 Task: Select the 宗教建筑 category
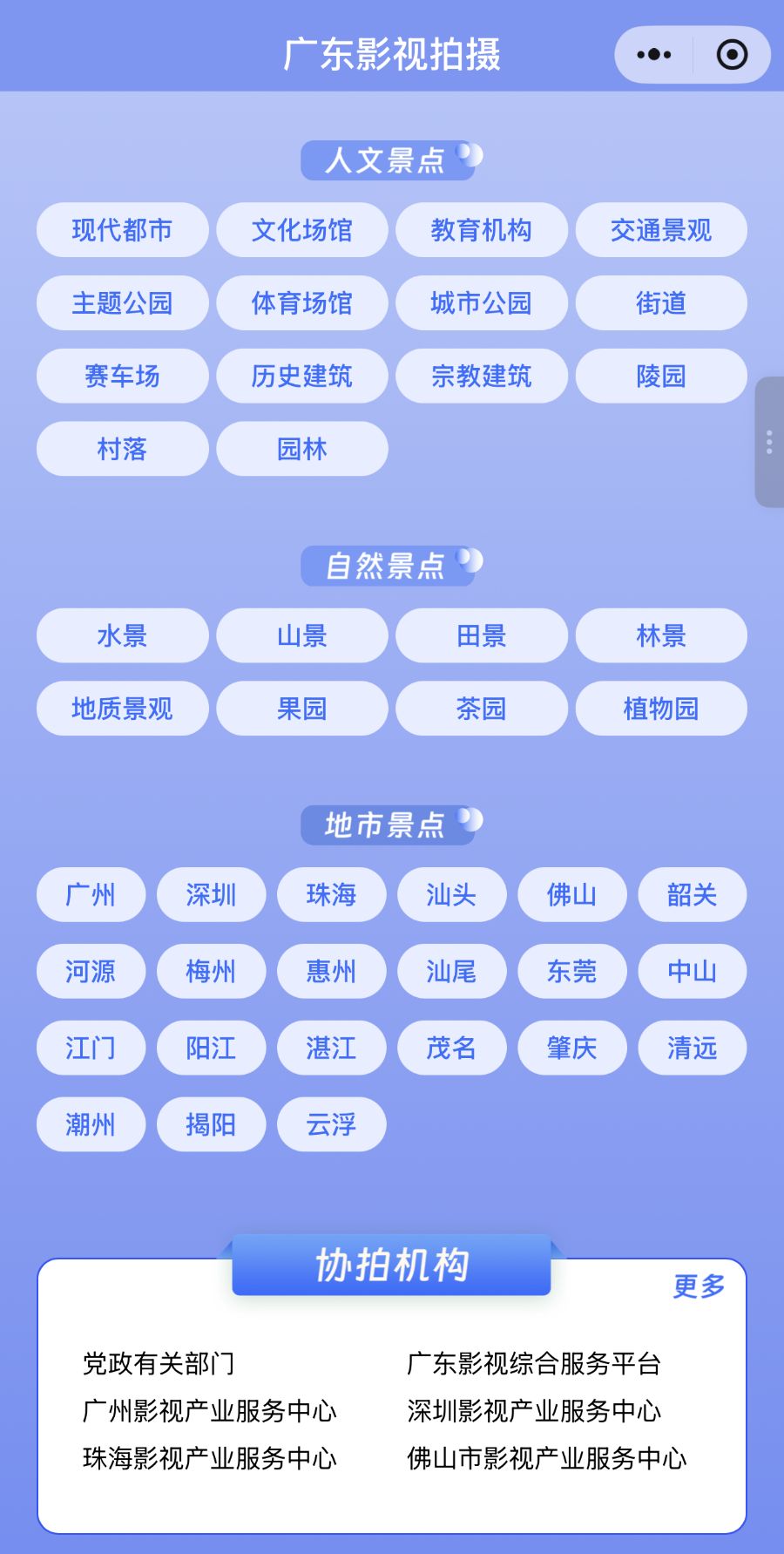[482, 376]
